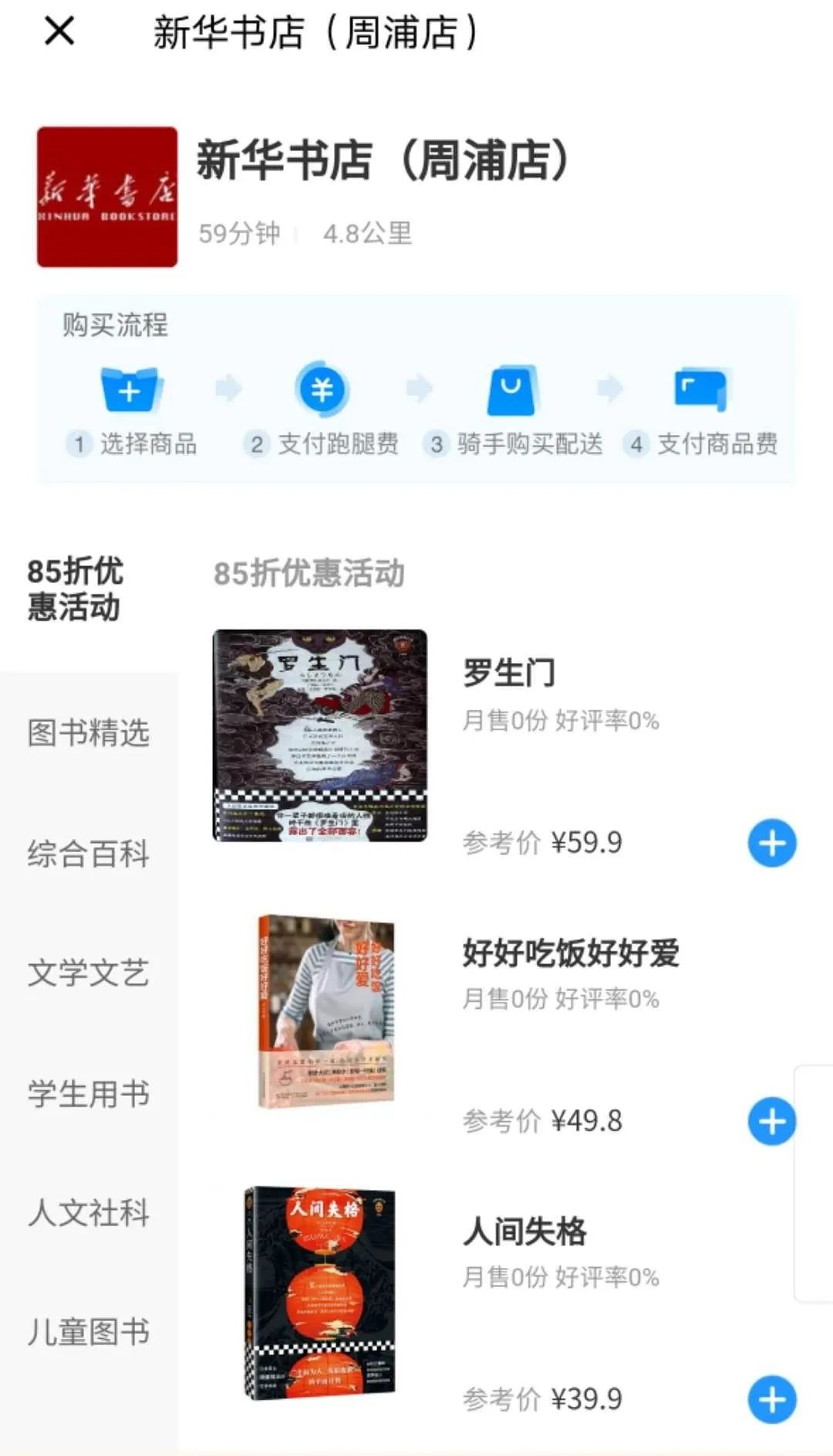833x1456 pixels.
Task: Switch to 文学文艺 category
Action: point(88,973)
